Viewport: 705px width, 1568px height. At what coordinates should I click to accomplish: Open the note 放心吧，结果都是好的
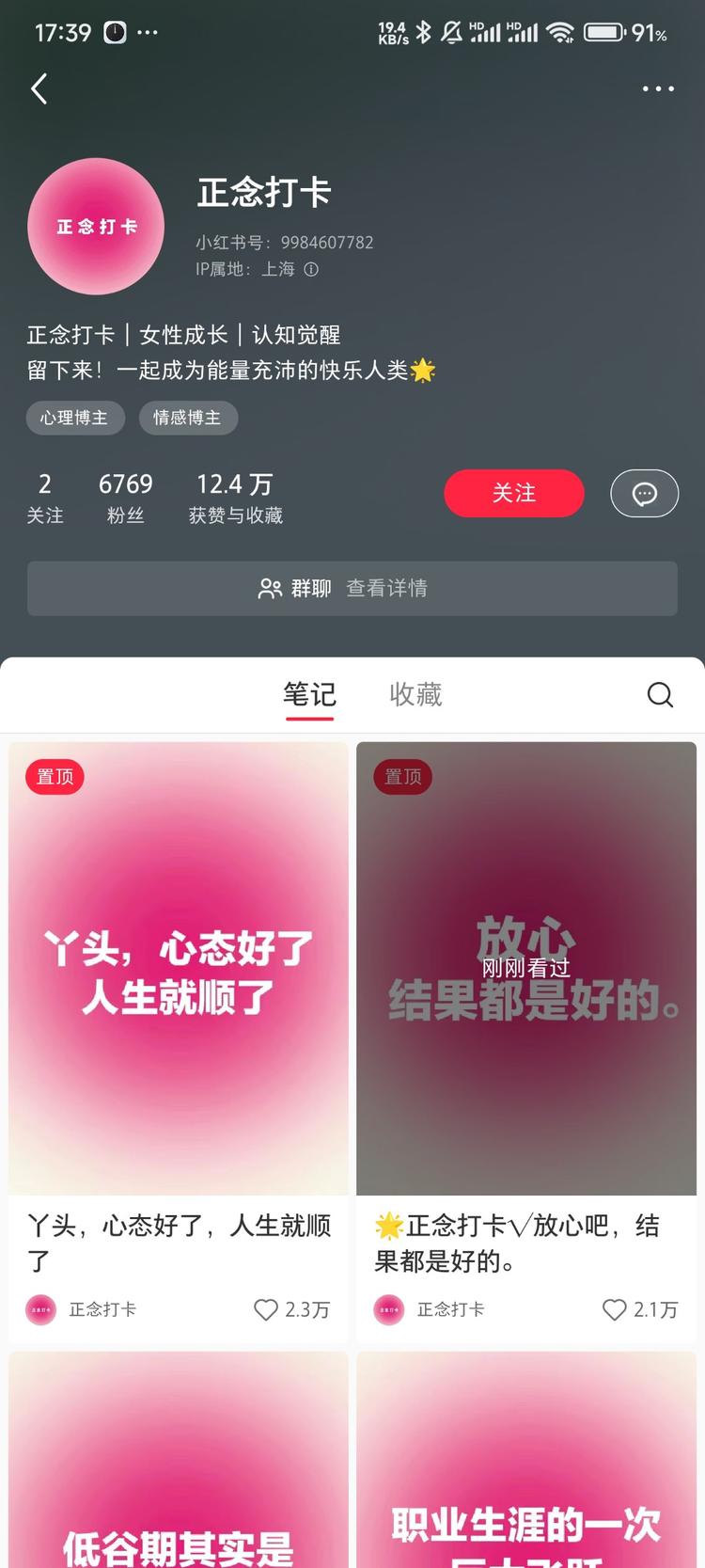coord(526,969)
